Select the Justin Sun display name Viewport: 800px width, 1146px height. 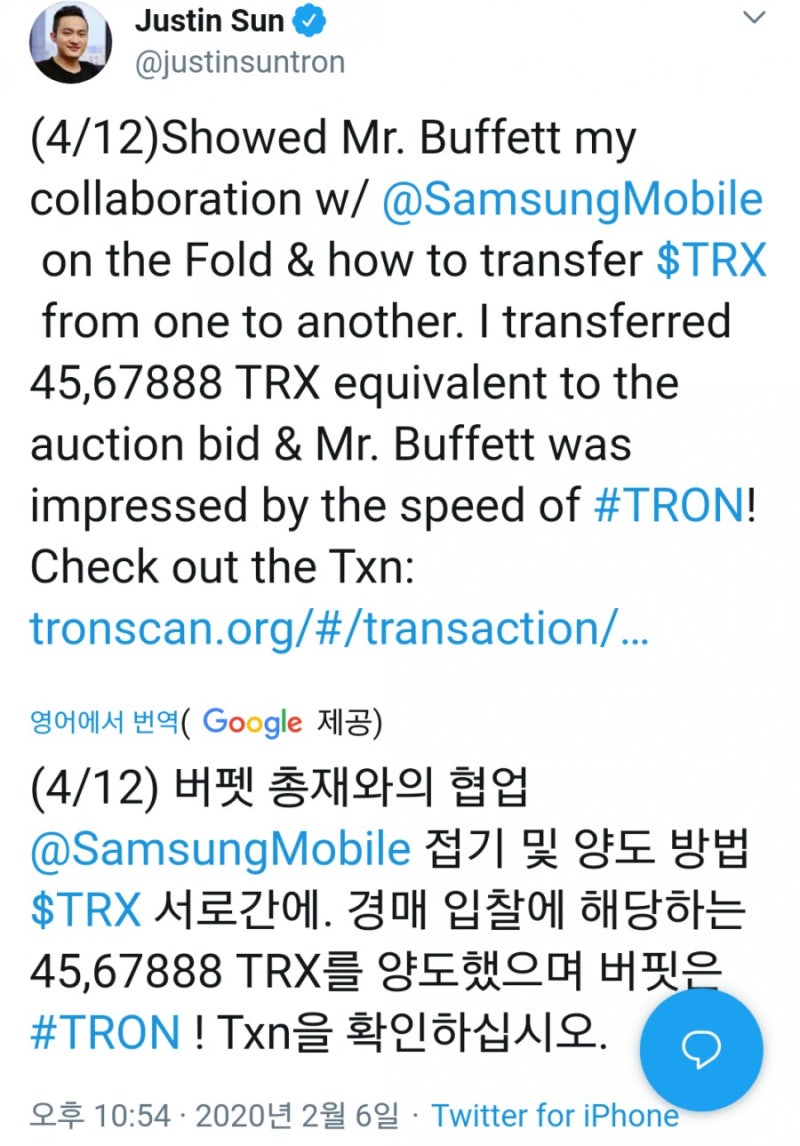click(x=204, y=20)
